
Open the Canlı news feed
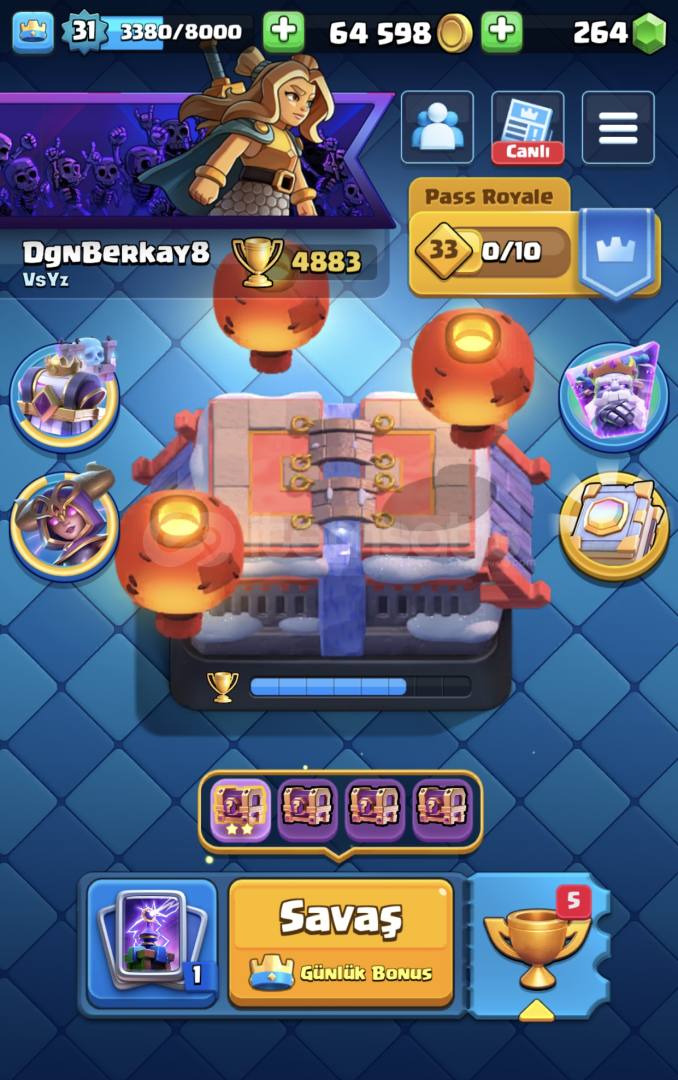(527, 127)
